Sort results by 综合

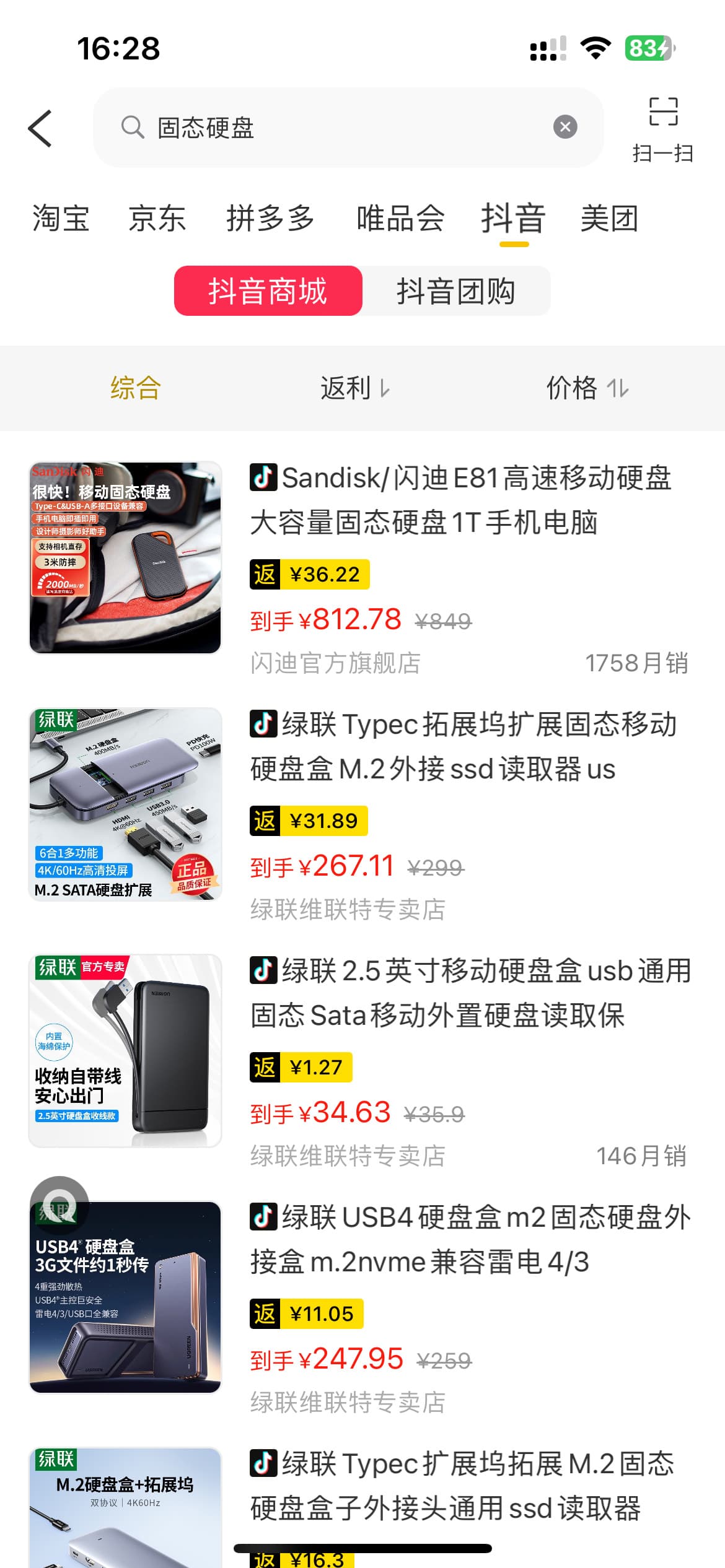pos(136,388)
